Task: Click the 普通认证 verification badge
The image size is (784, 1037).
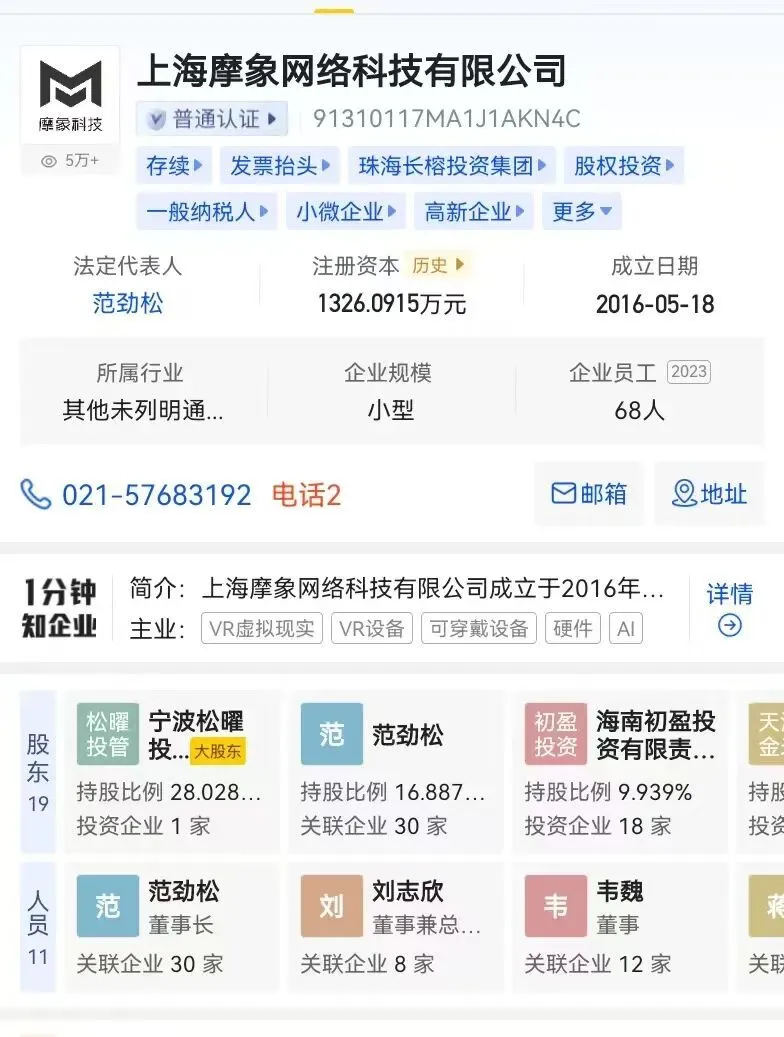Action: coord(209,120)
